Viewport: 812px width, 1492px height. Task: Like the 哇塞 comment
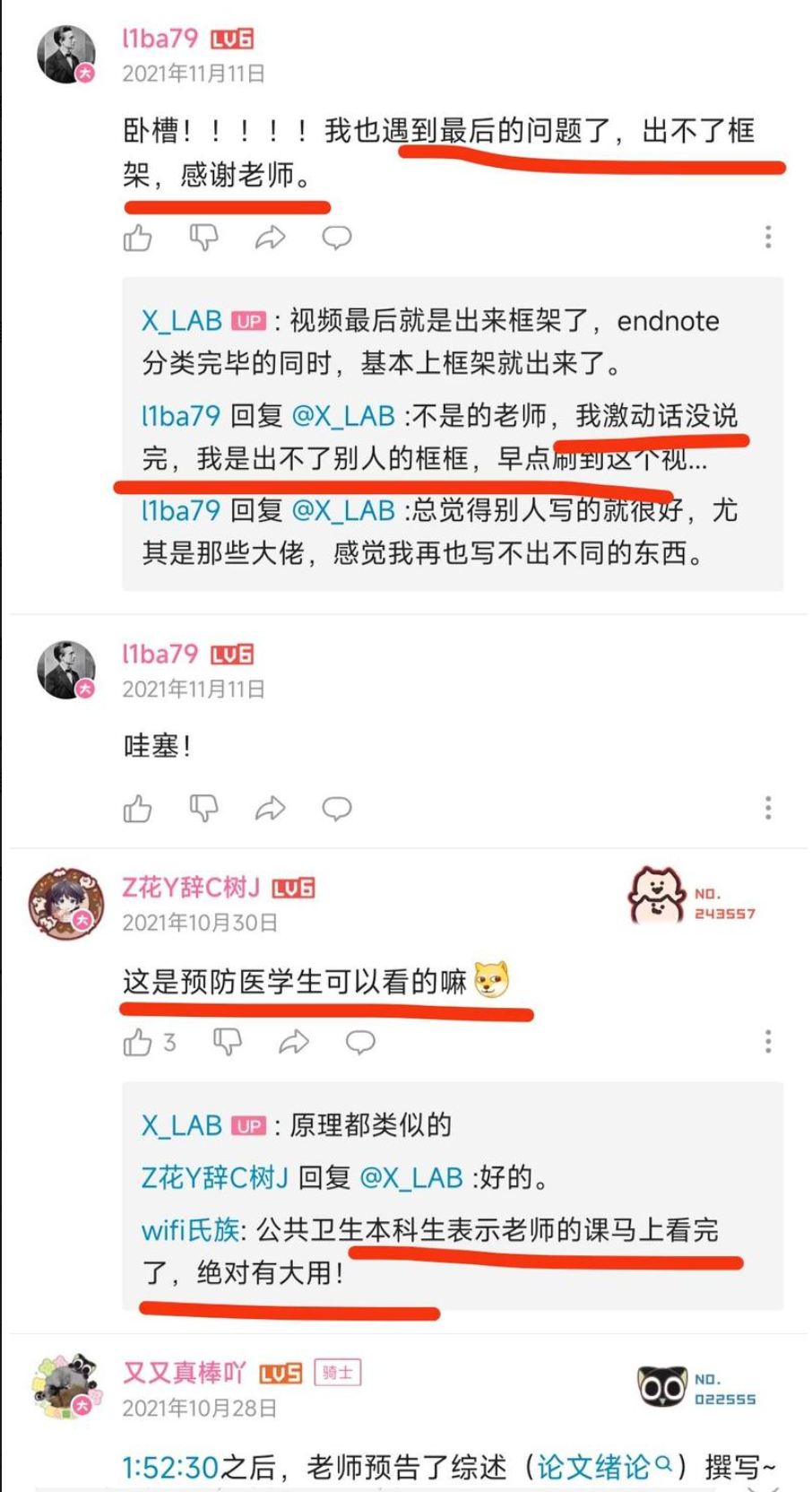137,809
